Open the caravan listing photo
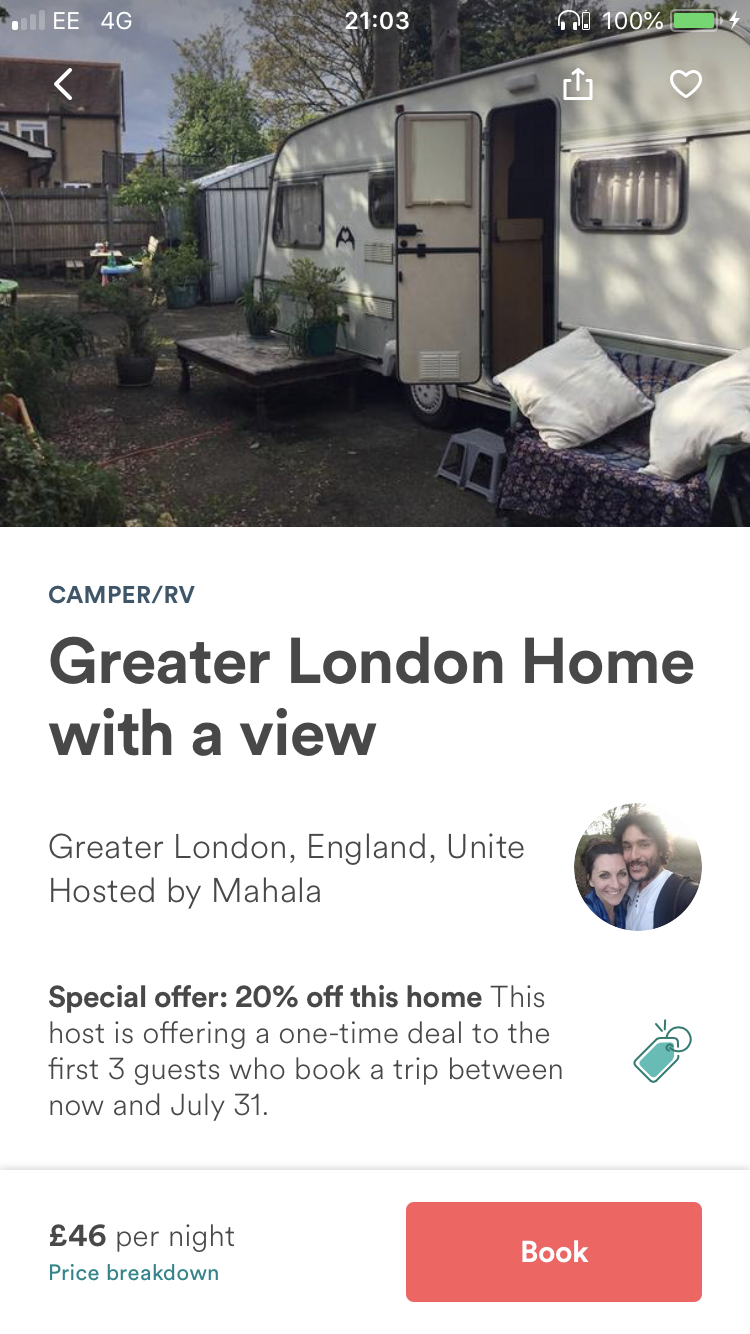The image size is (750, 1334). pyautogui.click(x=375, y=263)
